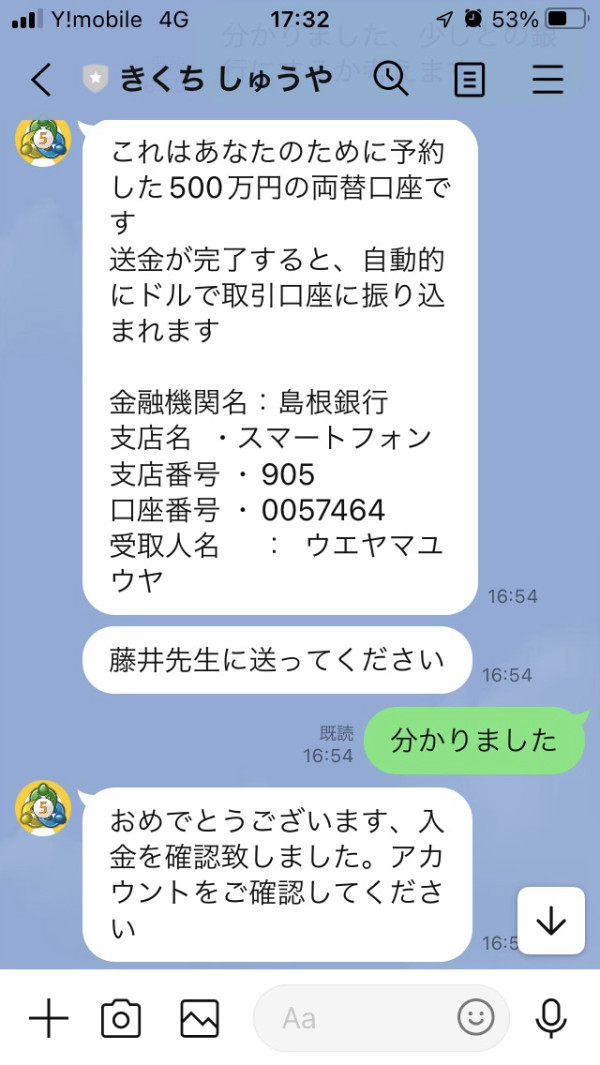Open the plus attachment menu

[x=49, y=1018]
